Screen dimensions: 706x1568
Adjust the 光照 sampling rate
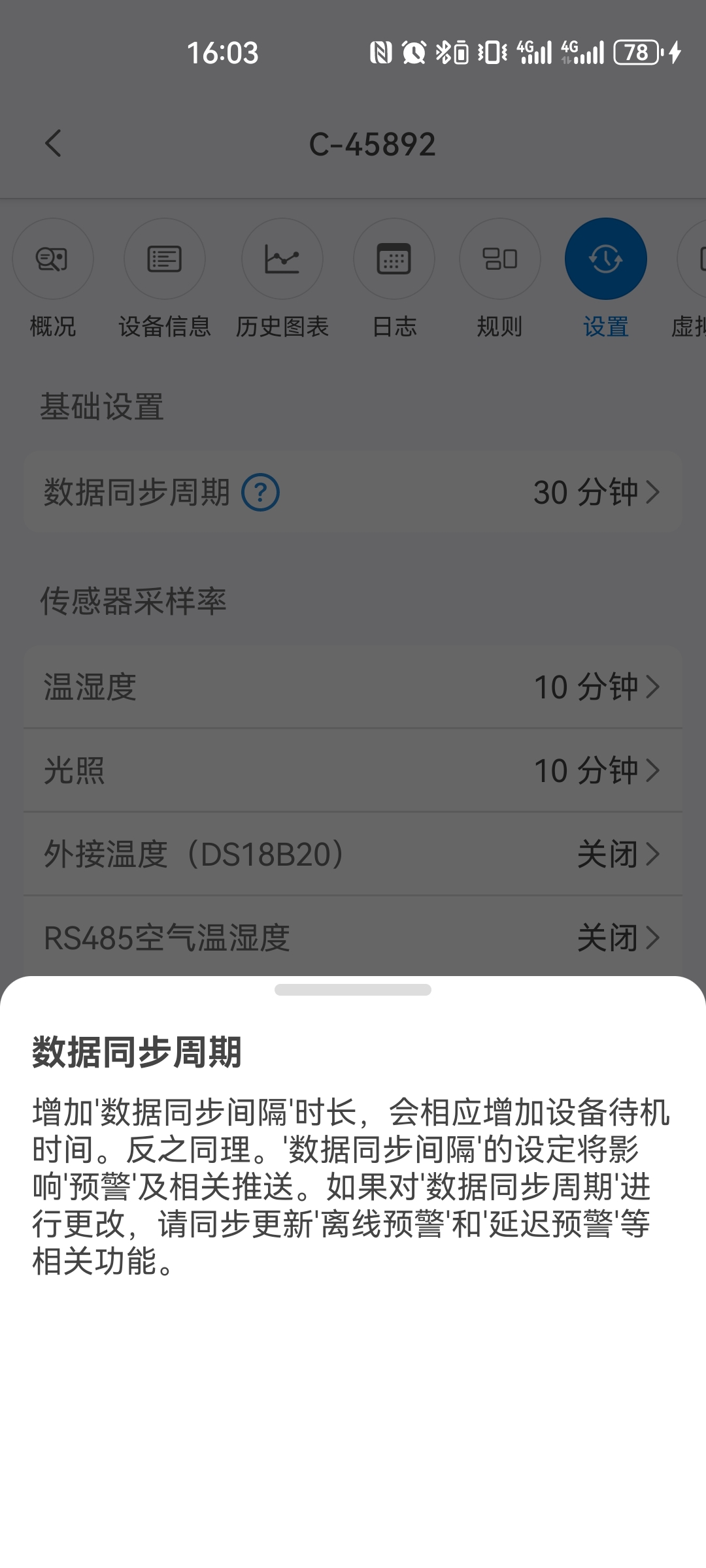tap(353, 771)
